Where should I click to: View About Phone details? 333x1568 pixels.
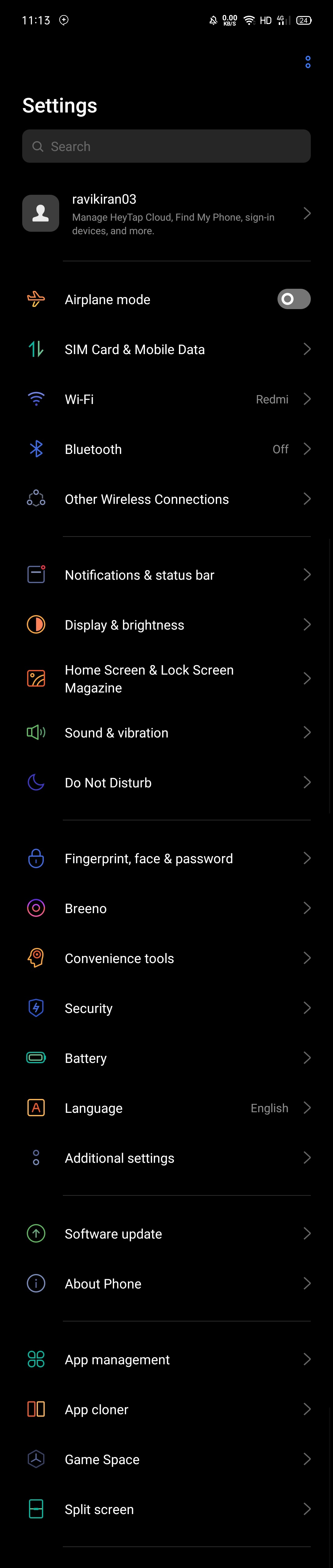point(166,1284)
